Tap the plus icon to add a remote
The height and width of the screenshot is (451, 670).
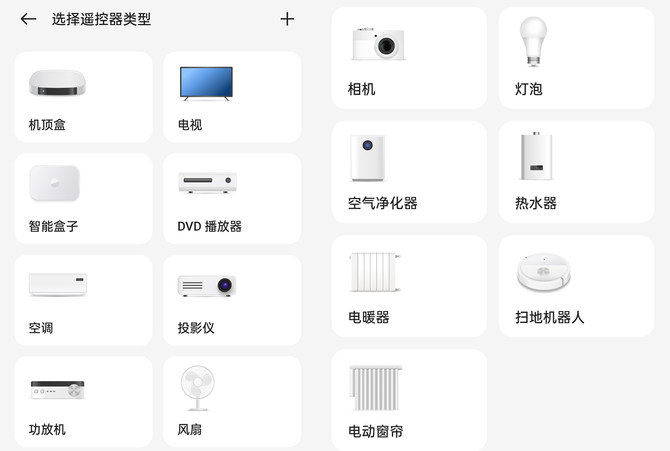pyautogui.click(x=288, y=19)
